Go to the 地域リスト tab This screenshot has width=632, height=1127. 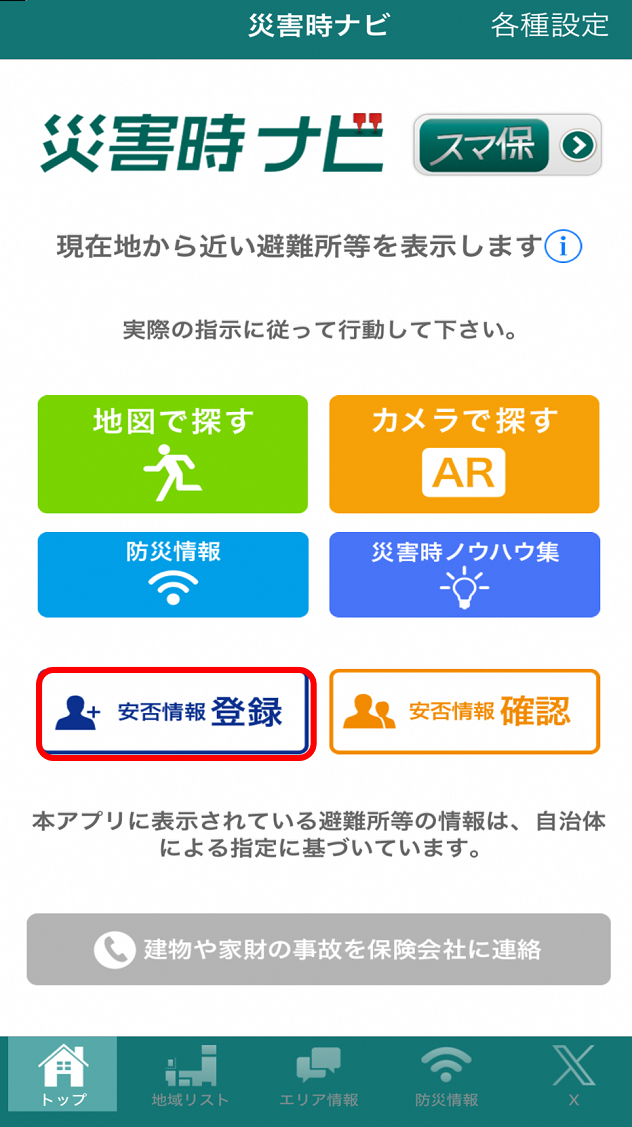point(190,1076)
